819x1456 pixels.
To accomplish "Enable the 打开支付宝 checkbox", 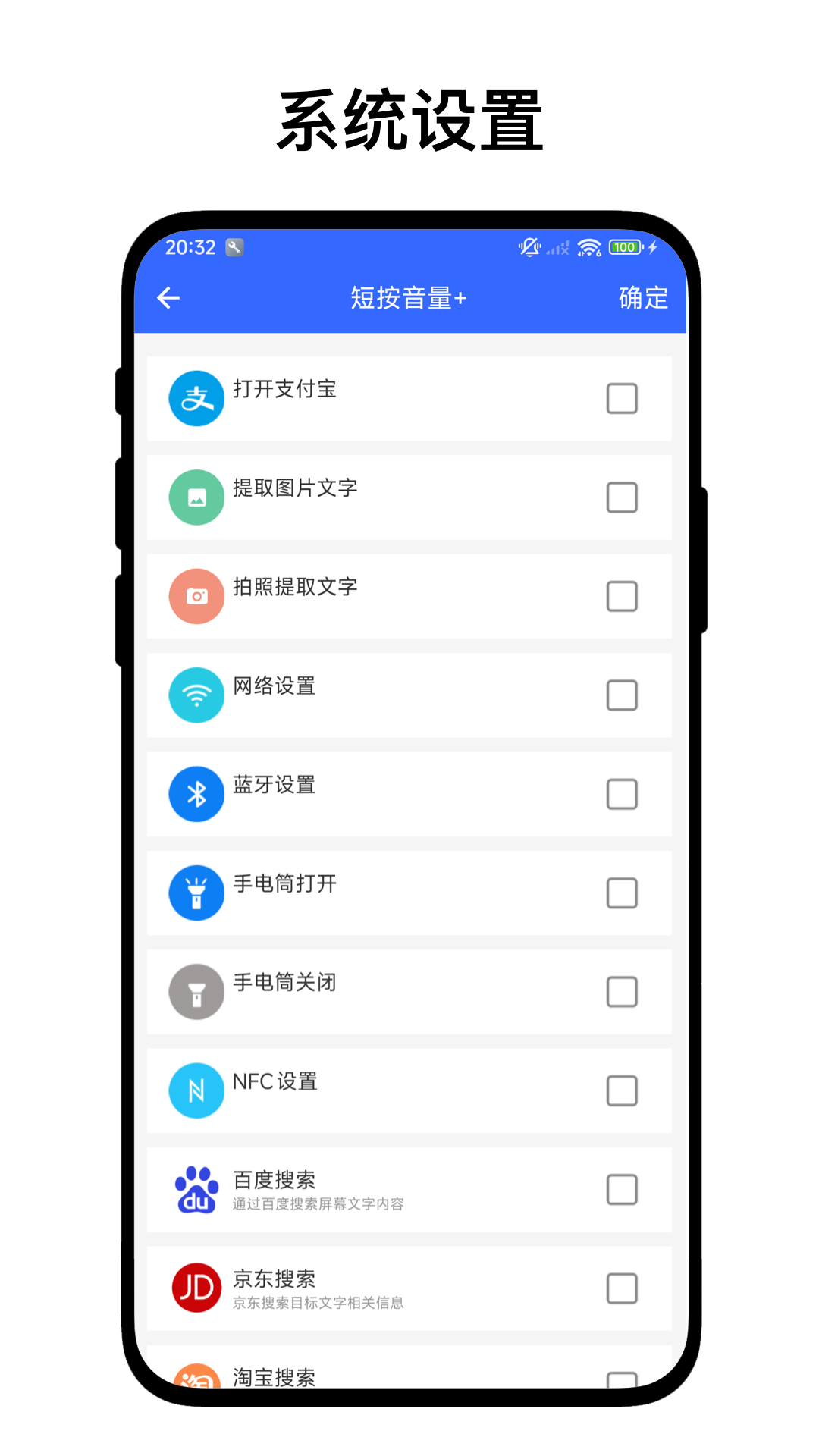I will (x=622, y=399).
